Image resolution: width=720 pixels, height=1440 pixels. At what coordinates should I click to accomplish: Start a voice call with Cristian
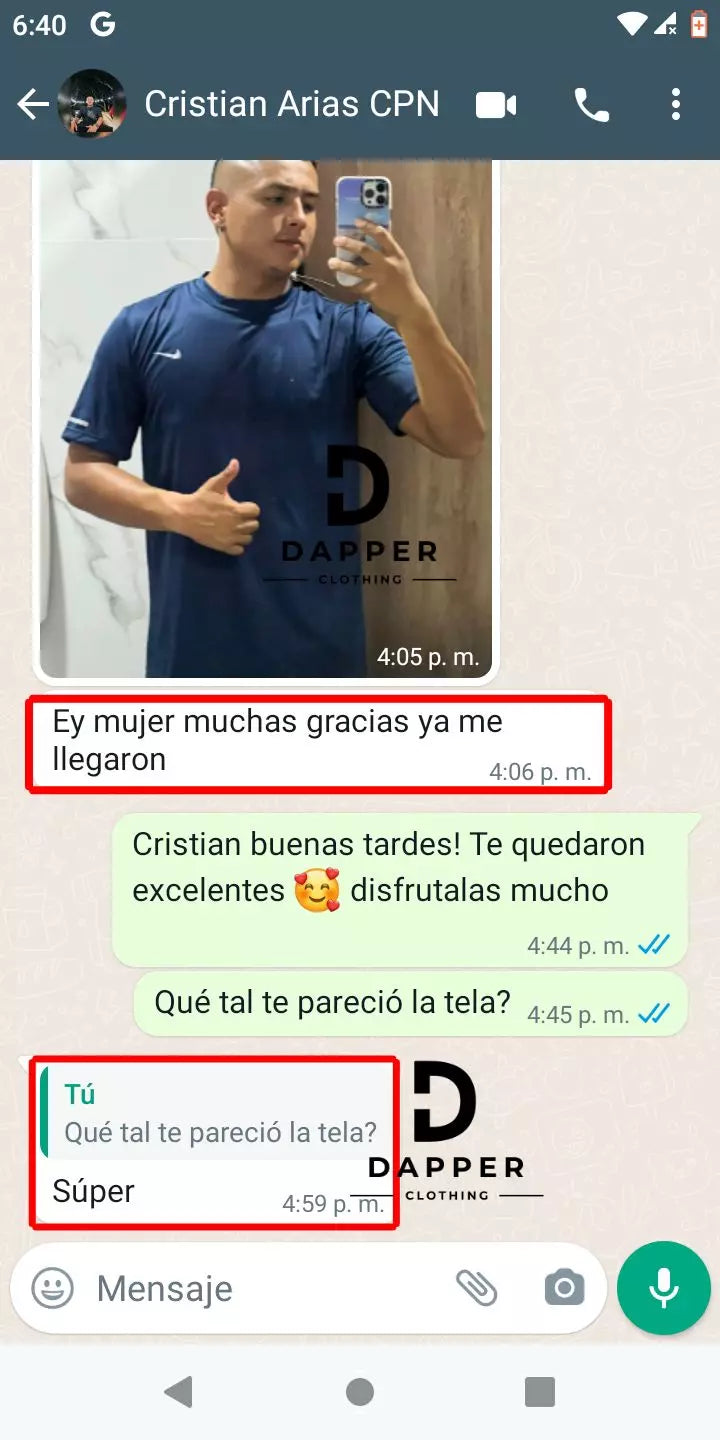591,104
